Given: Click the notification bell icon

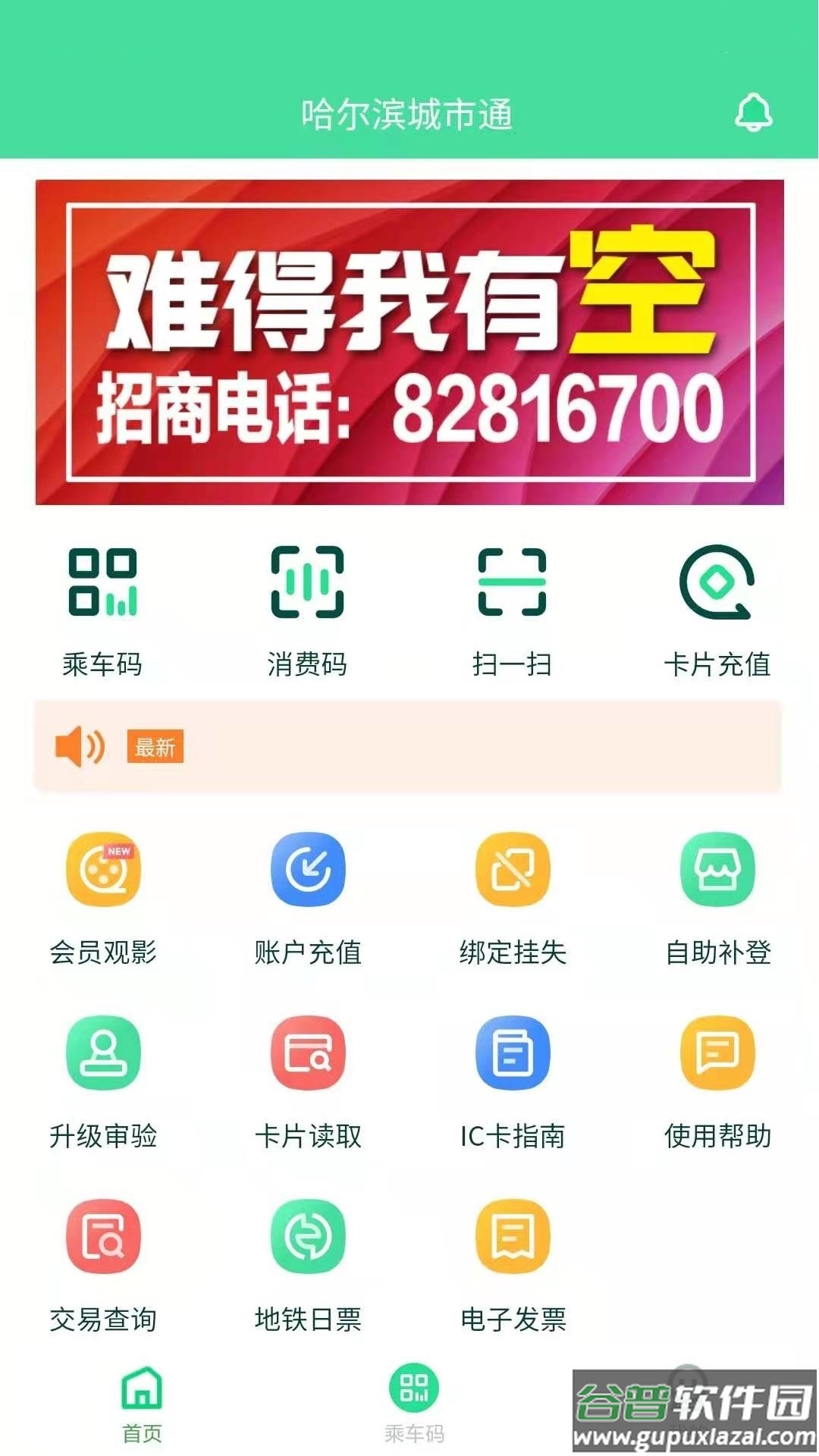Looking at the screenshot, I should [x=753, y=111].
